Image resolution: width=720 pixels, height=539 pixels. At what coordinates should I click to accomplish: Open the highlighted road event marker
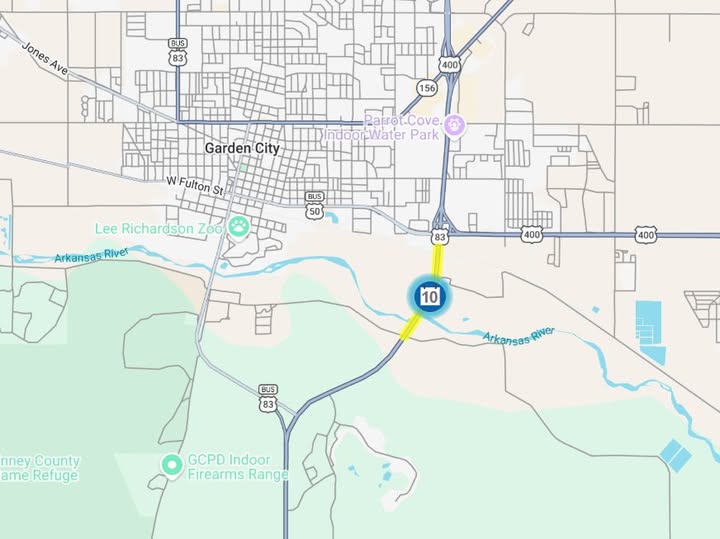tap(430, 296)
